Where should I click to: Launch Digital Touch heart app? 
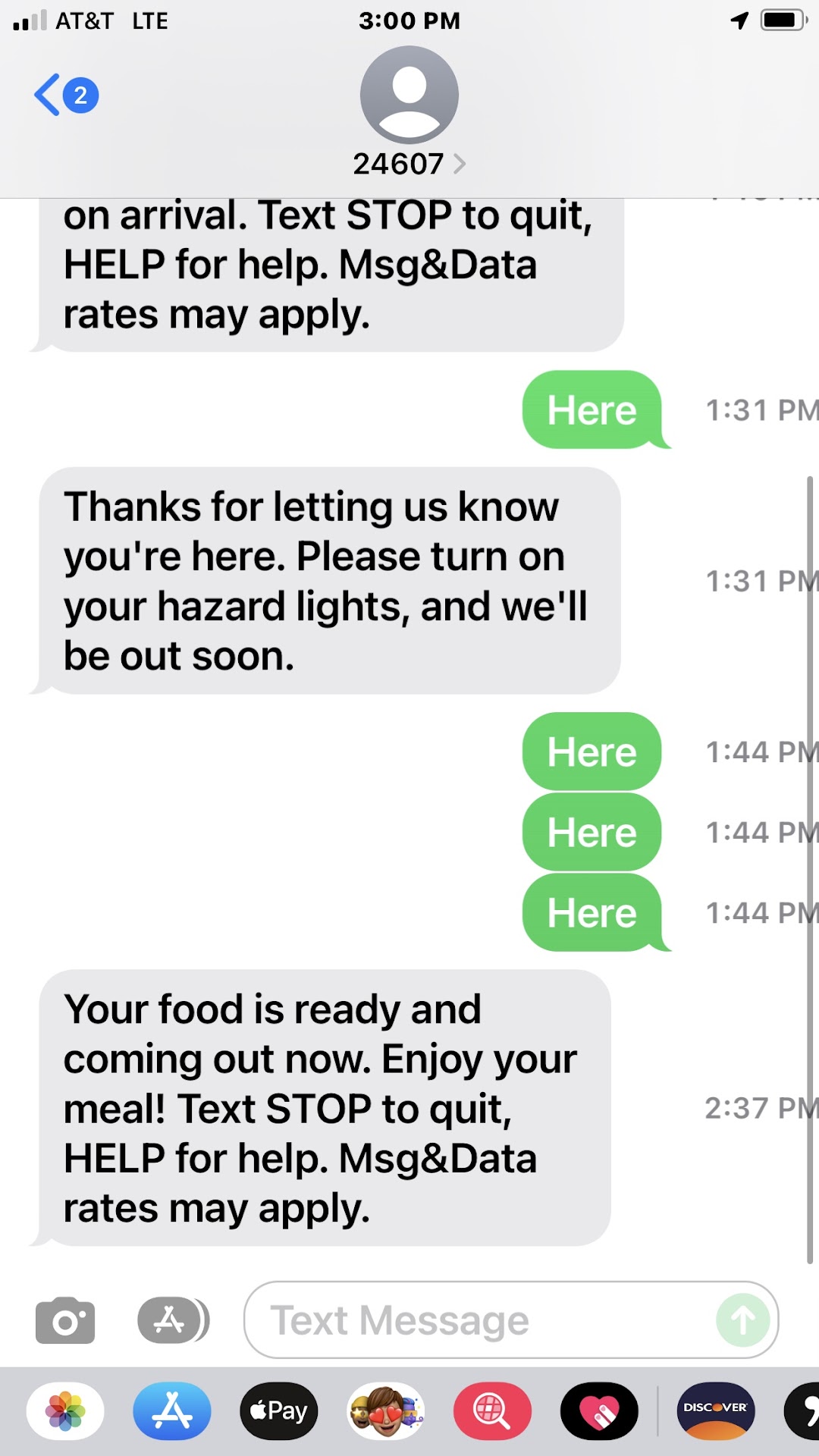point(599,1410)
